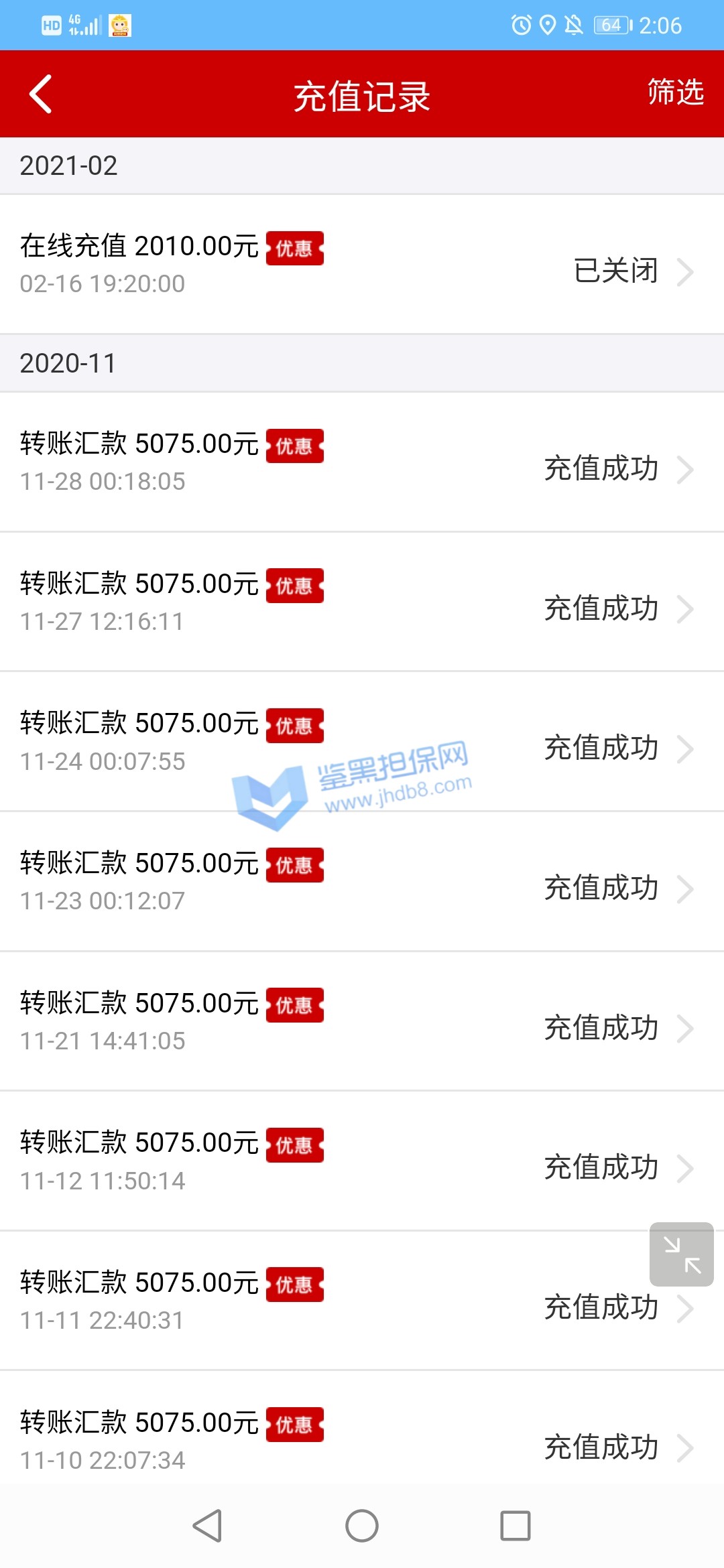The width and height of the screenshot is (724, 1568).
Task: Select the 11-23 00:12:07 recharge record
Action: pos(362,881)
